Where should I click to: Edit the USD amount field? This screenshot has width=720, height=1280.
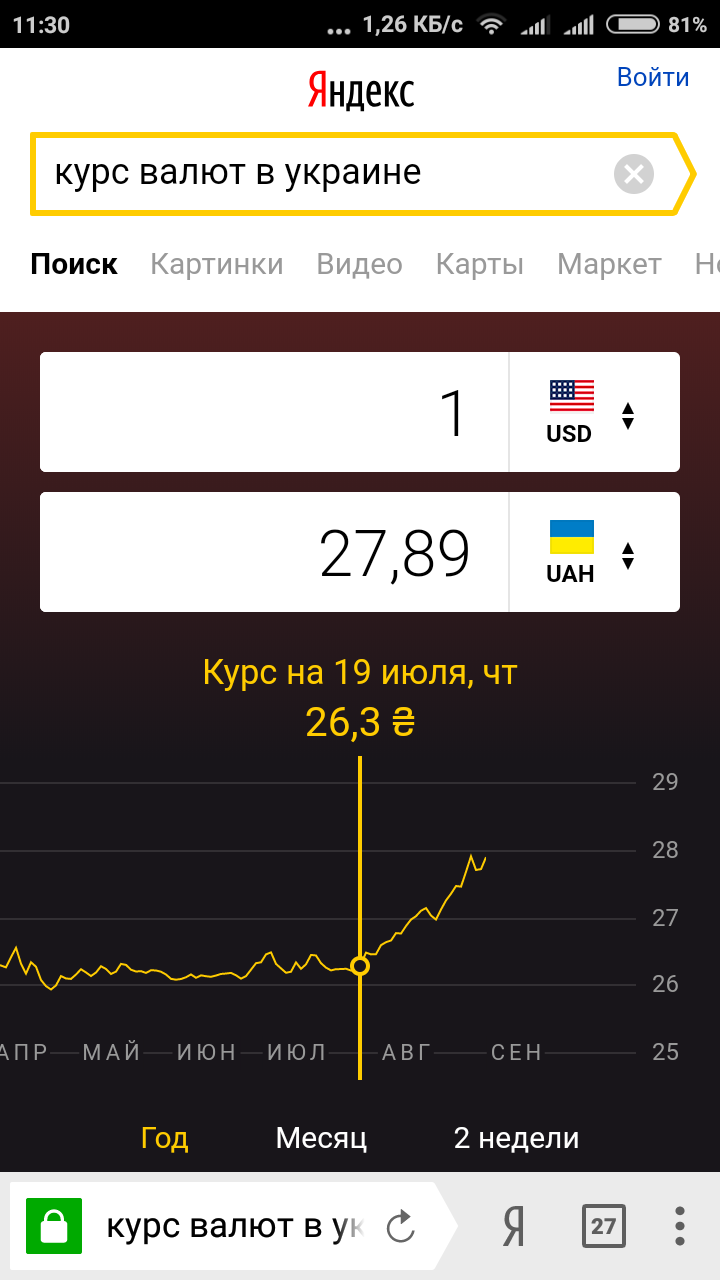click(275, 412)
